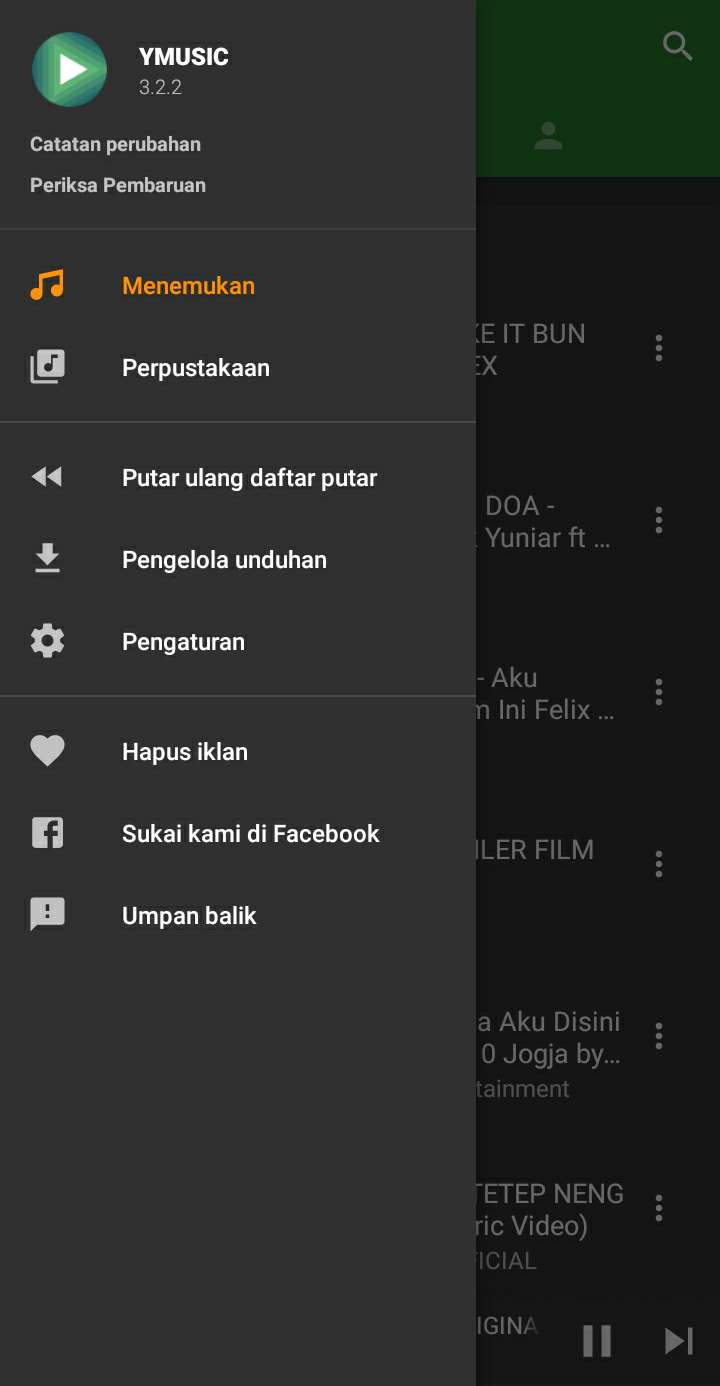This screenshot has width=720, height=1386.
Task: Skip to the next track
Action: [x=679, y=1341]
